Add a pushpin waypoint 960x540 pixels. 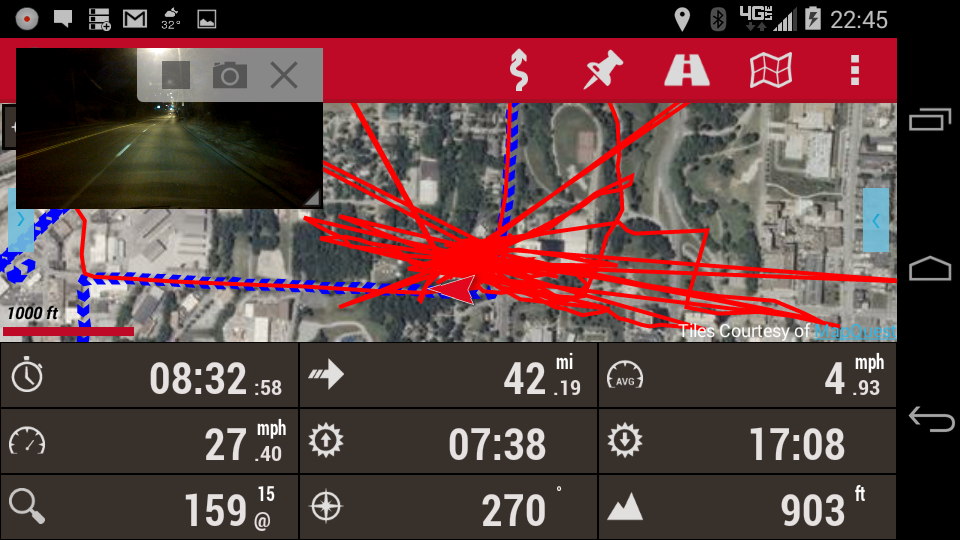(x=603, y=70)
